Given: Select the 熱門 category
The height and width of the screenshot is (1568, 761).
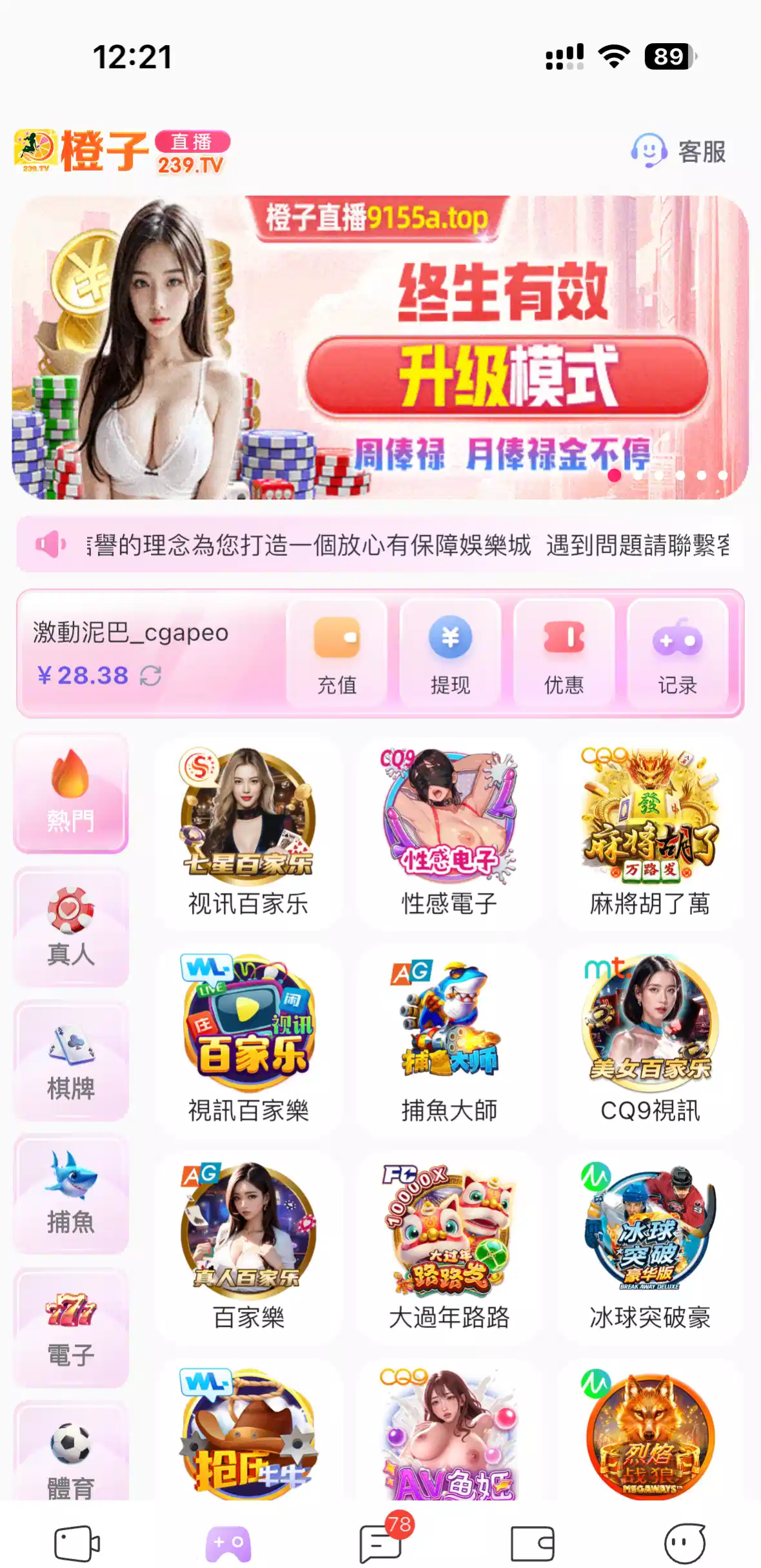Looking at the screenshot, I should tap(71, 792).
